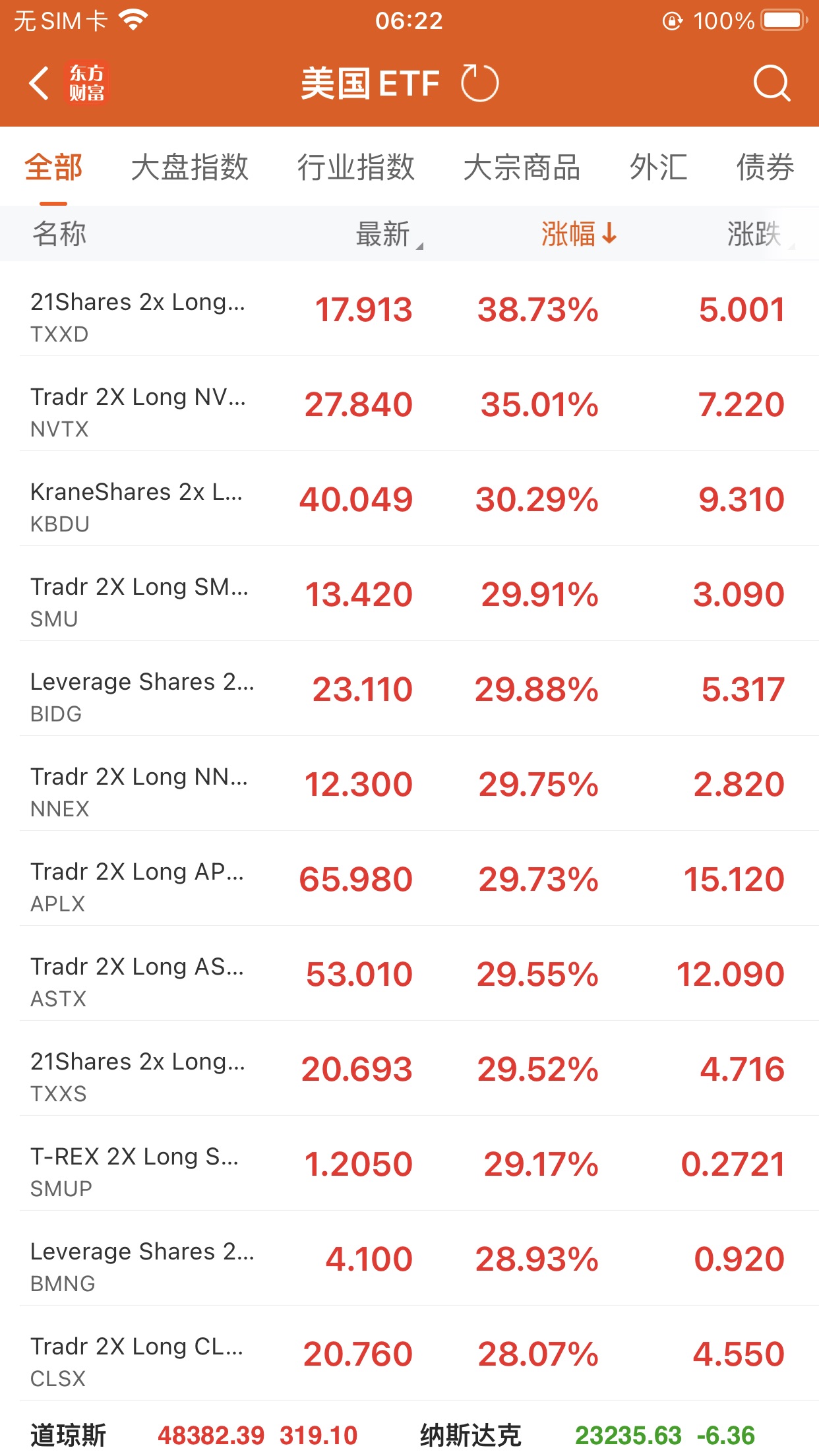Switch to the 大盘指数 tab
The width and height of the screenshot is (819, 1456).
point(190,167)
